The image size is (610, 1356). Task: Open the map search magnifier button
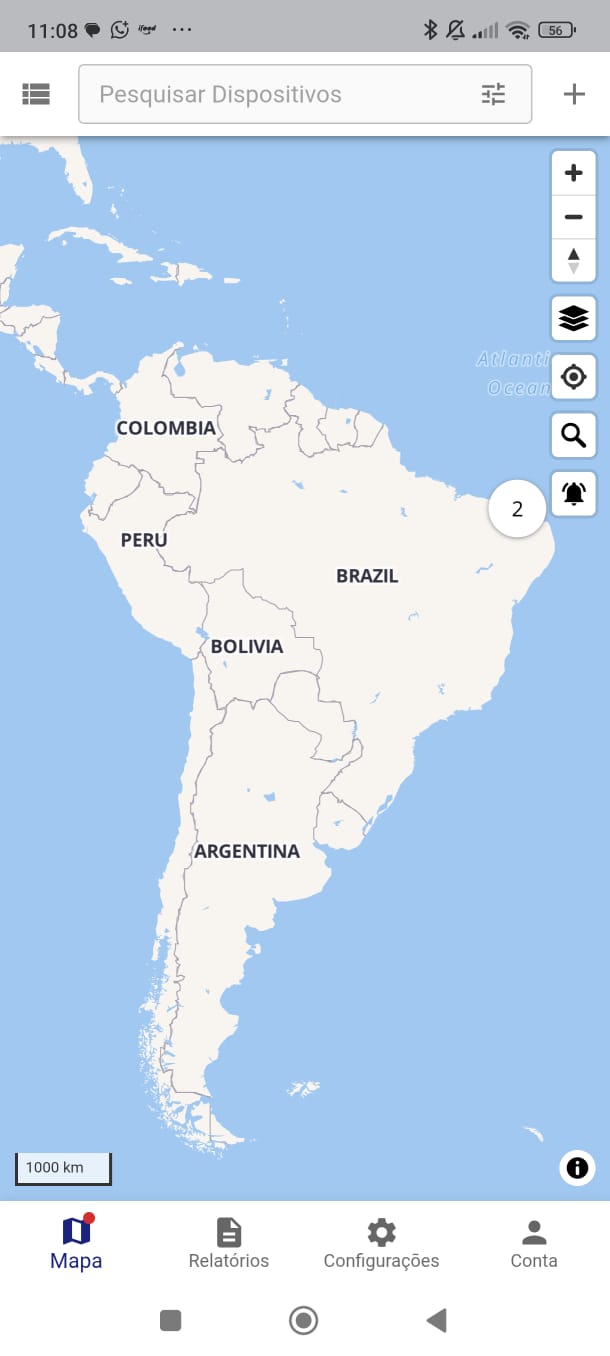[x=574, y=436]
